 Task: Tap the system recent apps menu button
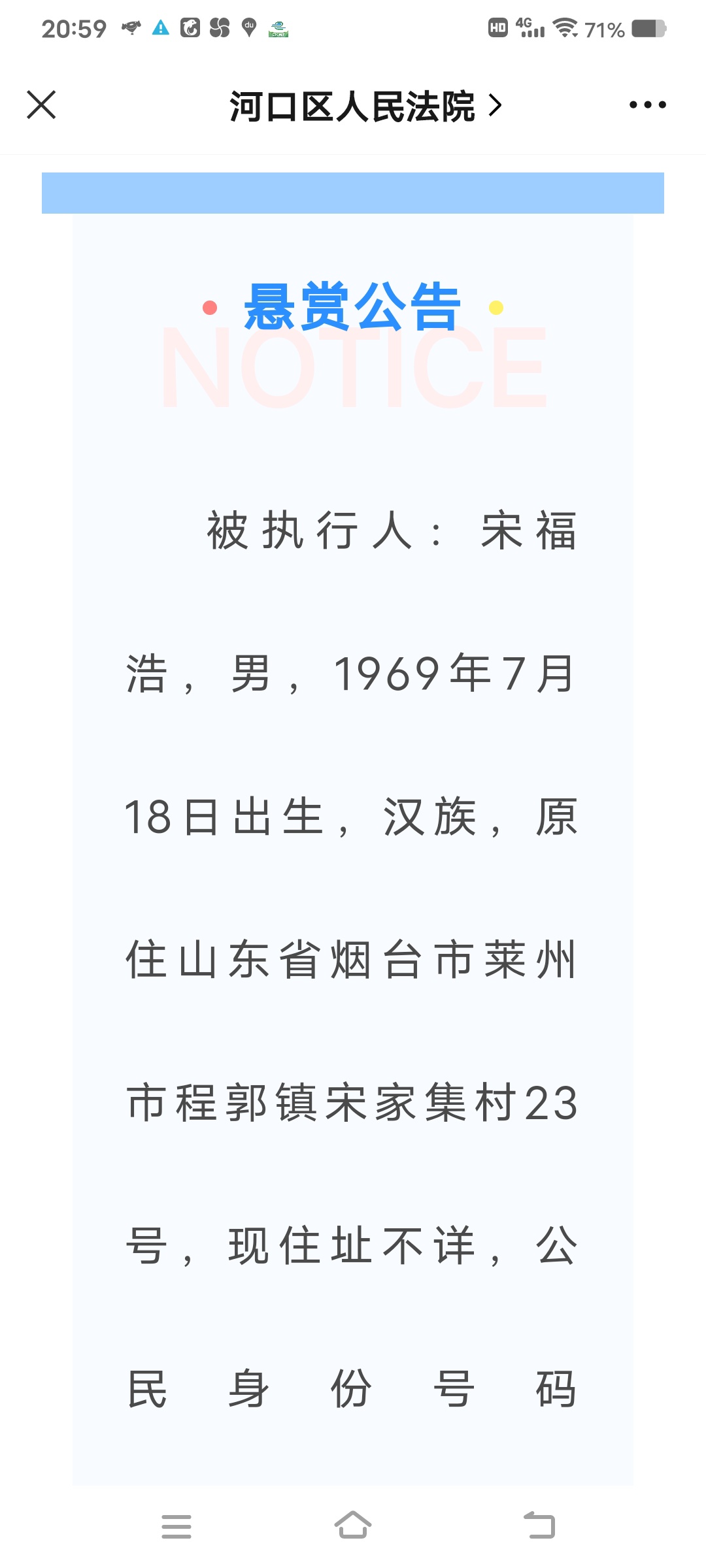(176, 1526)
